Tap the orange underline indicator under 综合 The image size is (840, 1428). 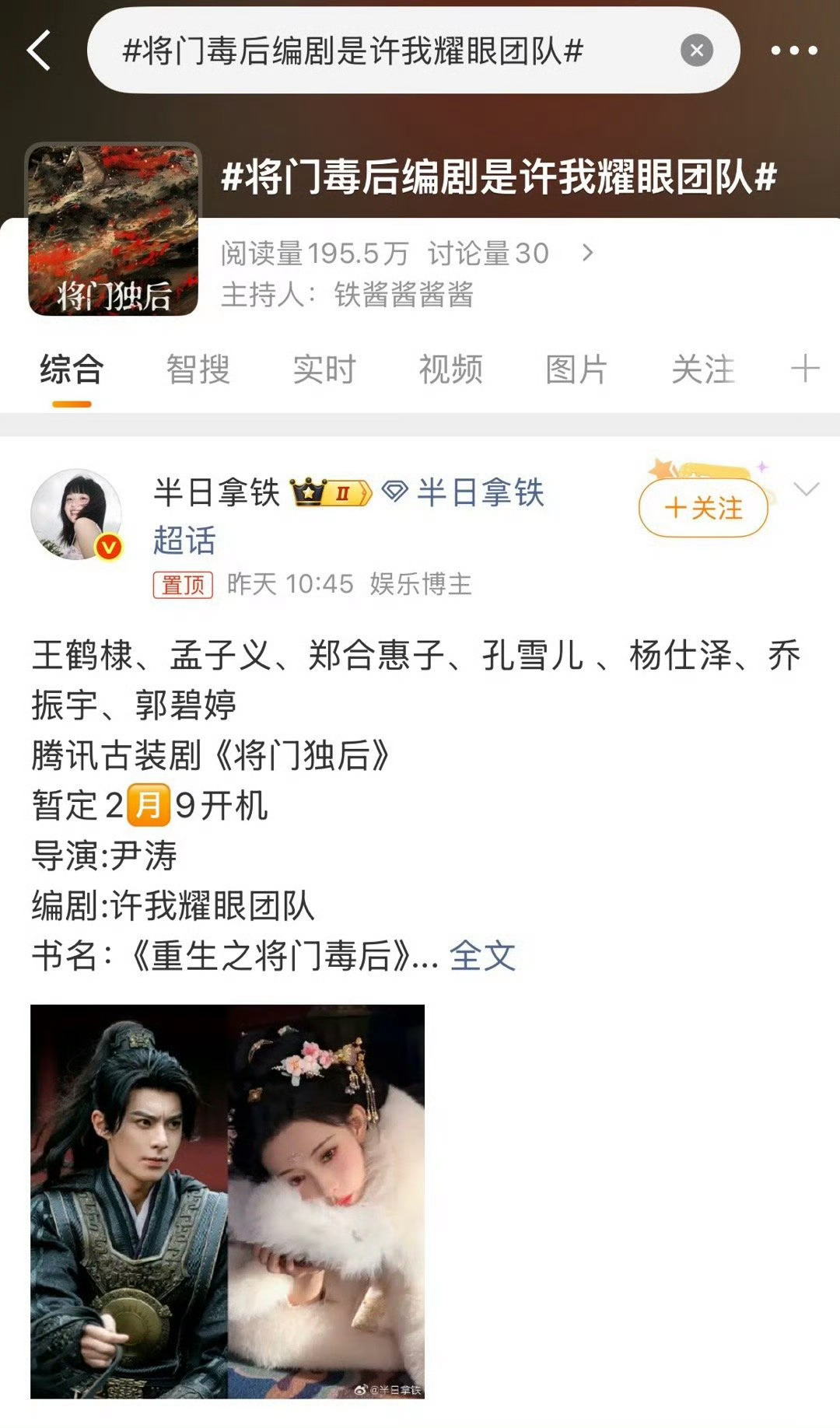(70, 404)
